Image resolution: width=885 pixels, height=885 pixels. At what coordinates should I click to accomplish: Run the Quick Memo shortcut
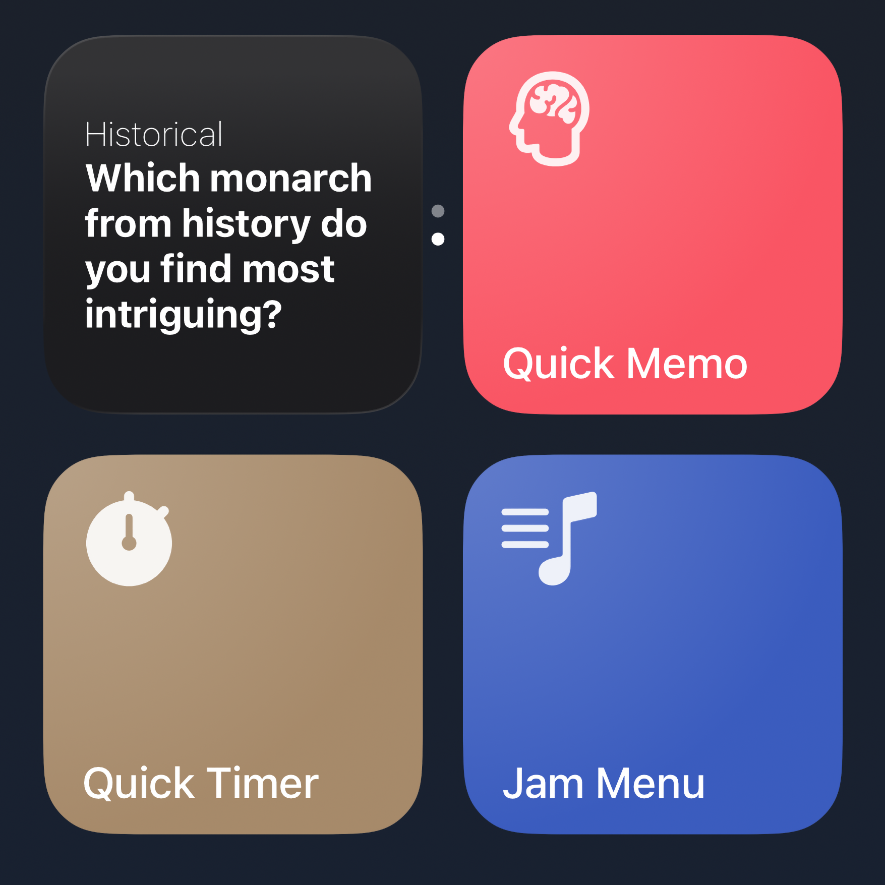click(652, 225)
